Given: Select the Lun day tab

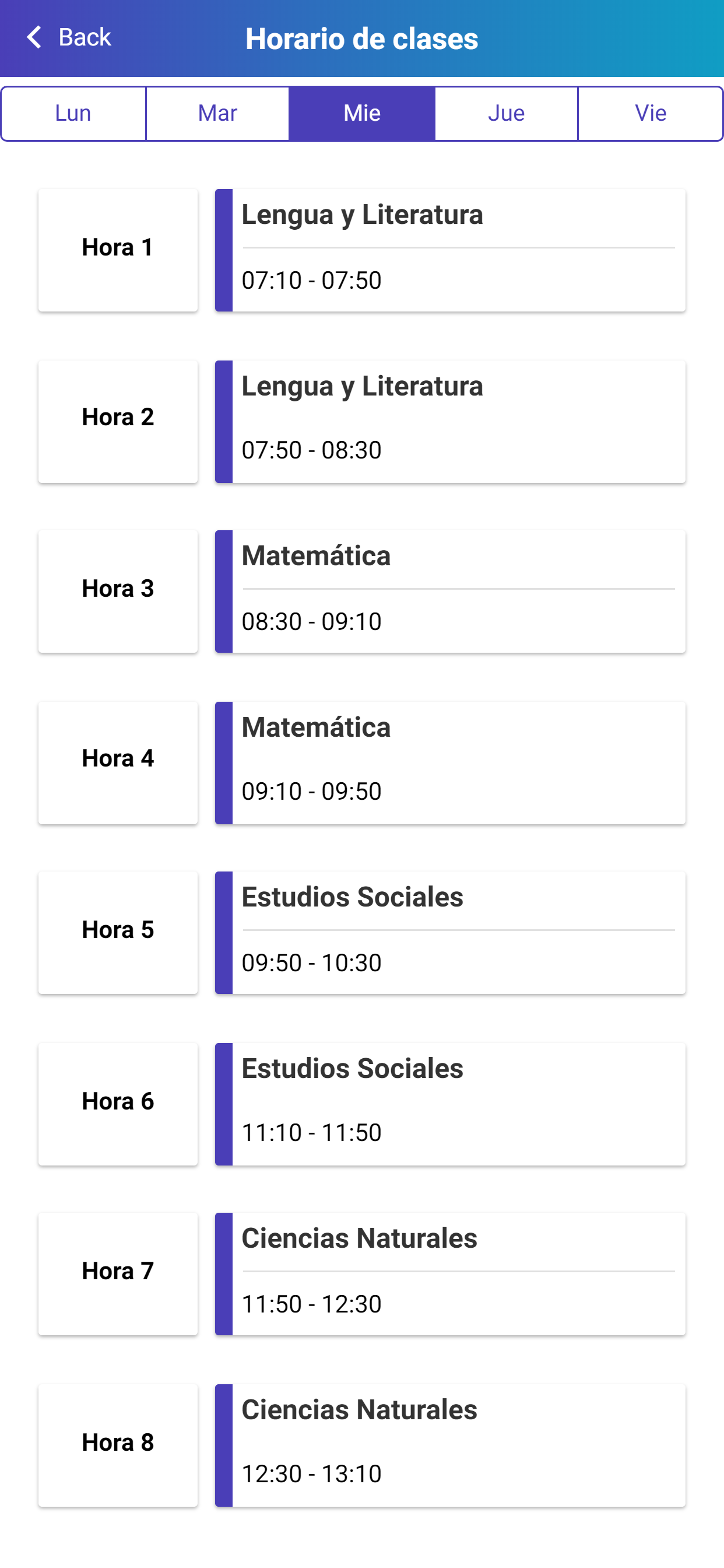Looking at the screenshot, I should [x=73, y=113].
